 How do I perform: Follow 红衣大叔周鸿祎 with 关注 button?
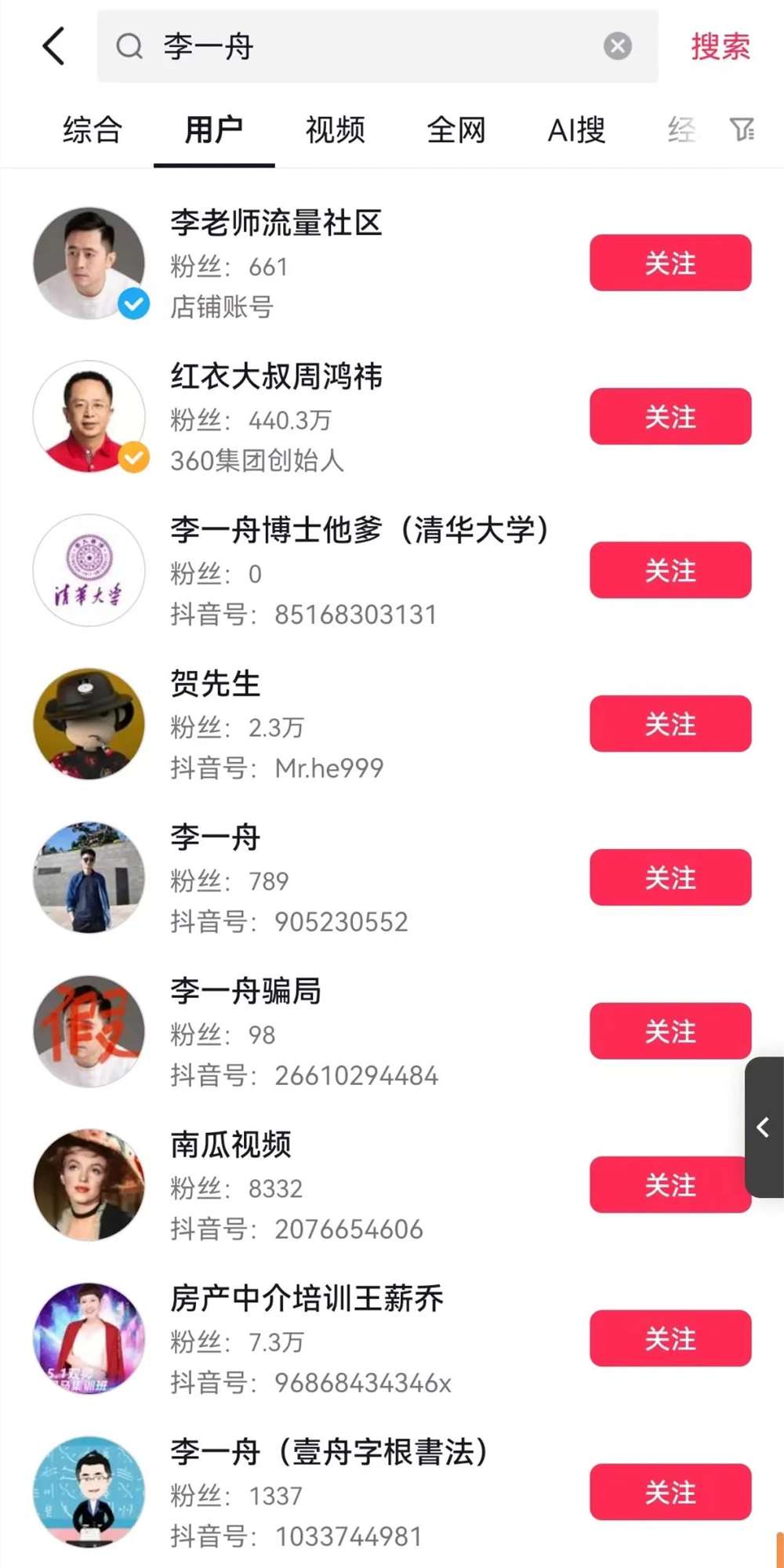[x=669, y=417]
